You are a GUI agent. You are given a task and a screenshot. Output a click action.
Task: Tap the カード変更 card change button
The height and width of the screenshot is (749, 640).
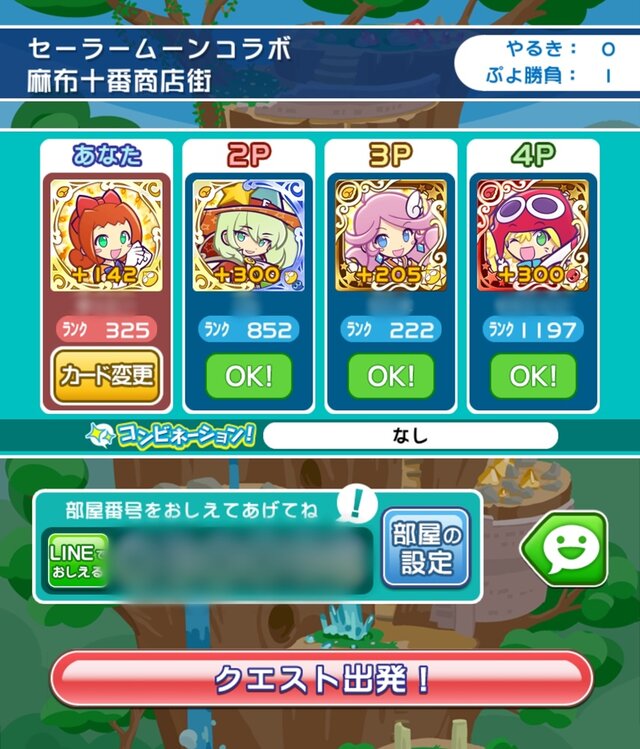pyautogui.click(x=106, y=375)
